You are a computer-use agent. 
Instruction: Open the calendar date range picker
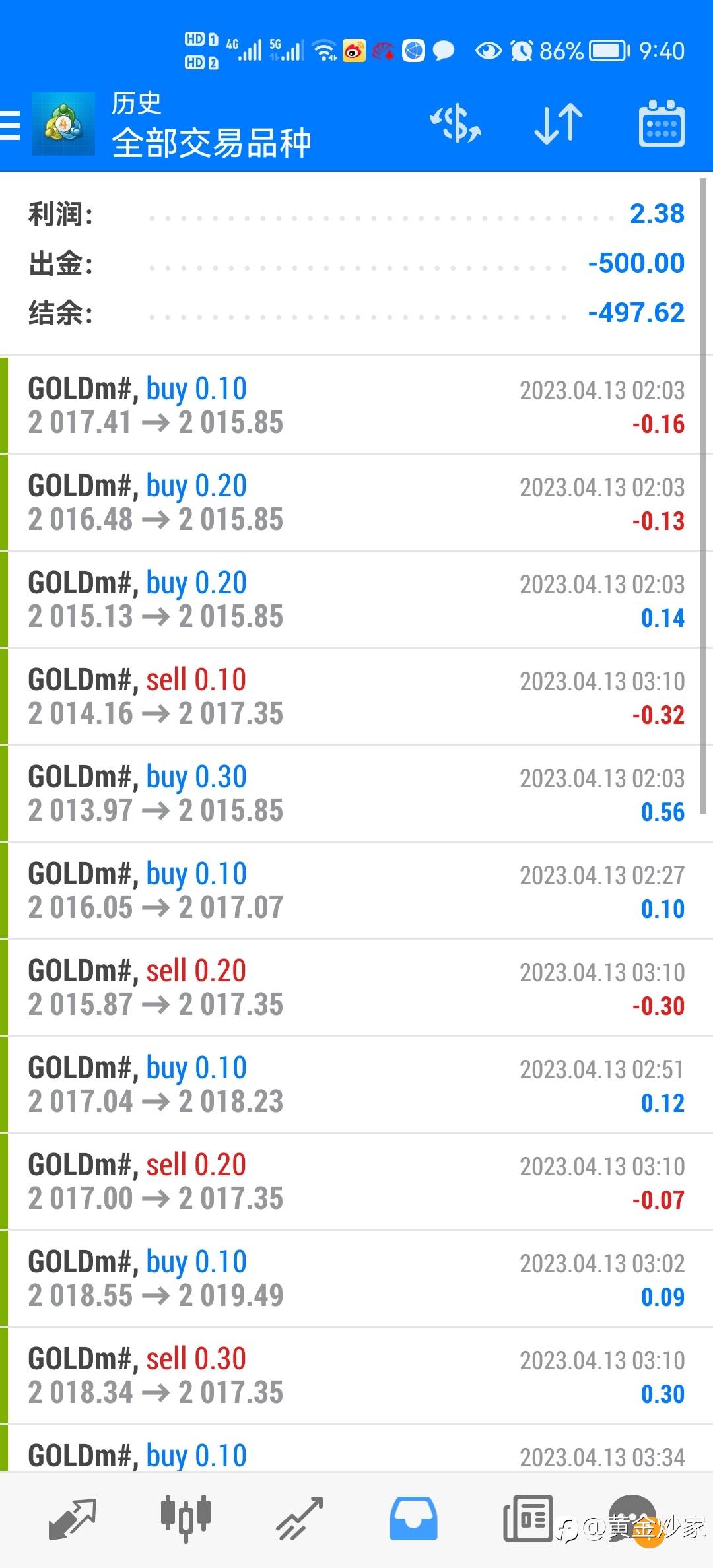[662, 123]
